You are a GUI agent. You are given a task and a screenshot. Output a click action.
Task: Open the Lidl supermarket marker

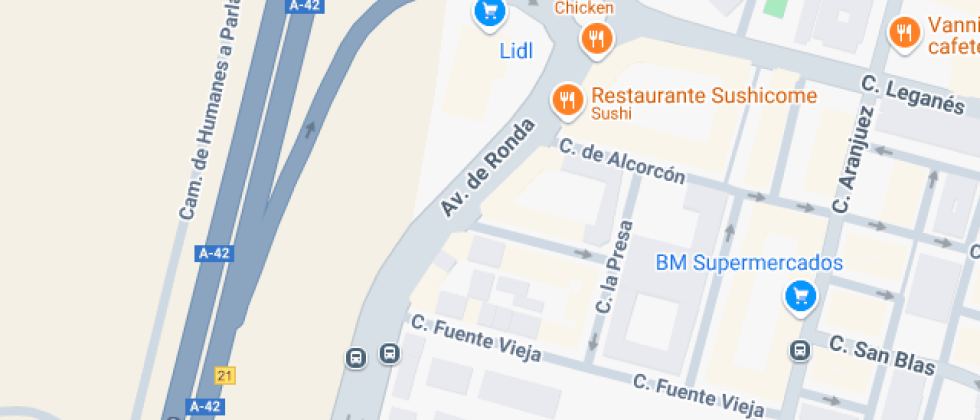tap(489, 12)
